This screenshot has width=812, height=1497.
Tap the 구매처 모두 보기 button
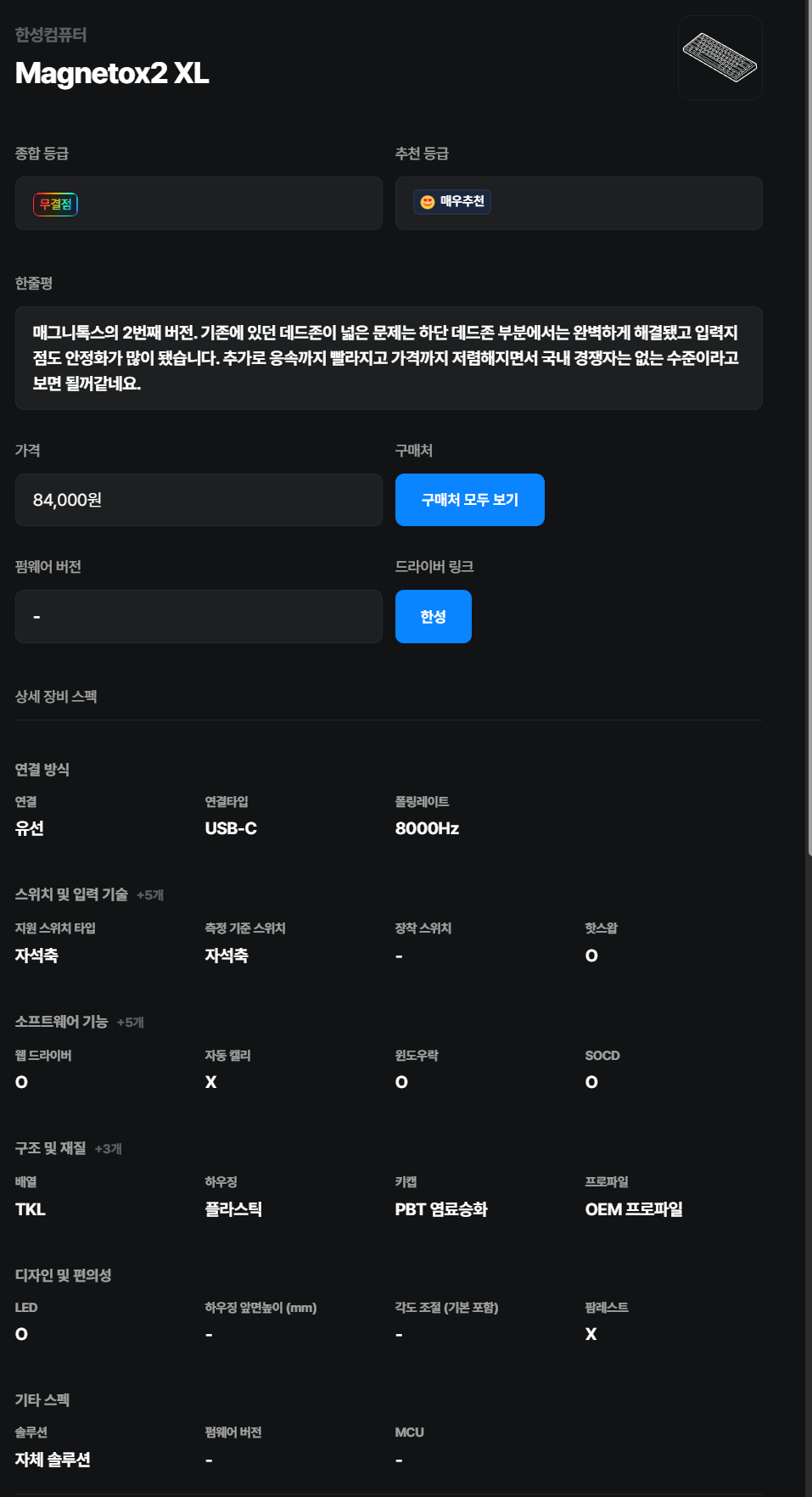click(469, 500)
